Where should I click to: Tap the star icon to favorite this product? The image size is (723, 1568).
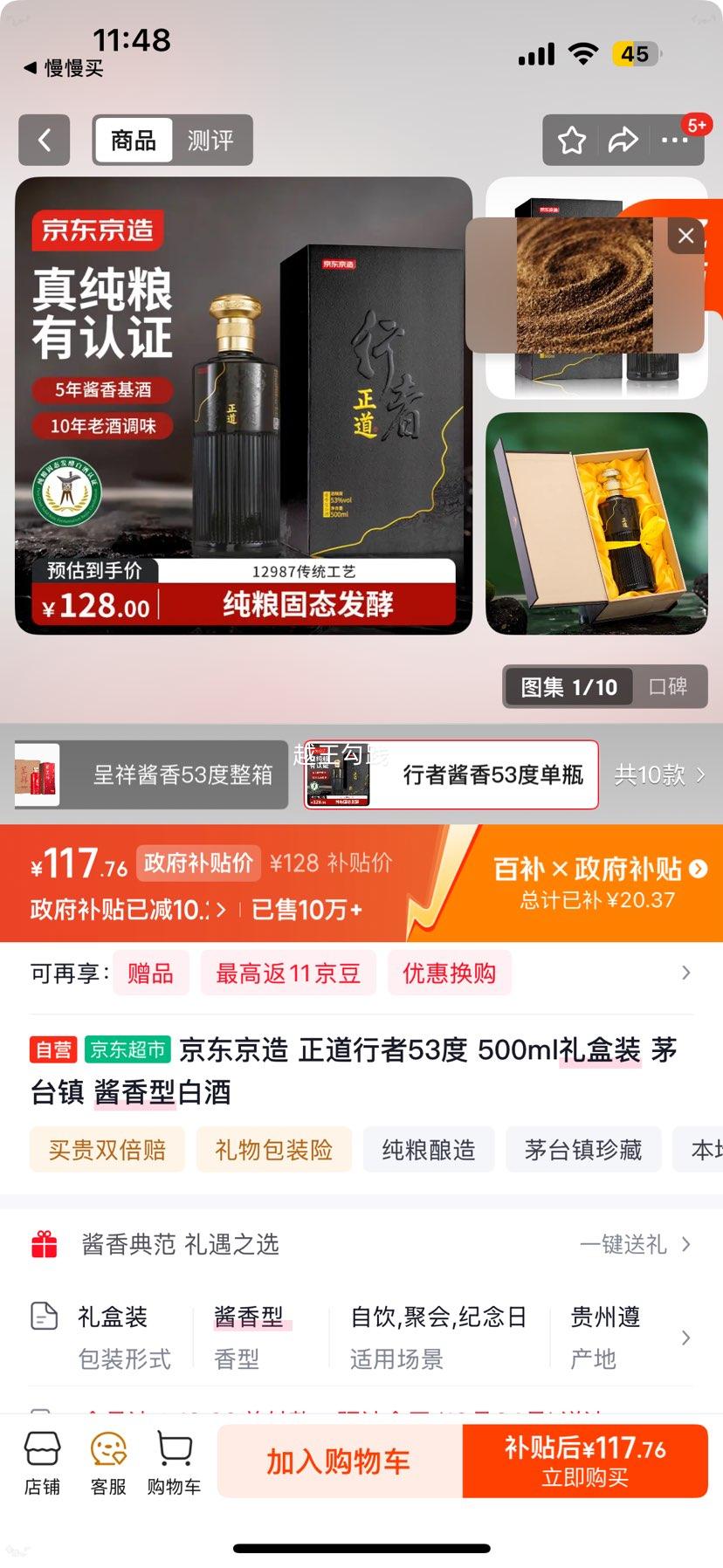[572, 139]
